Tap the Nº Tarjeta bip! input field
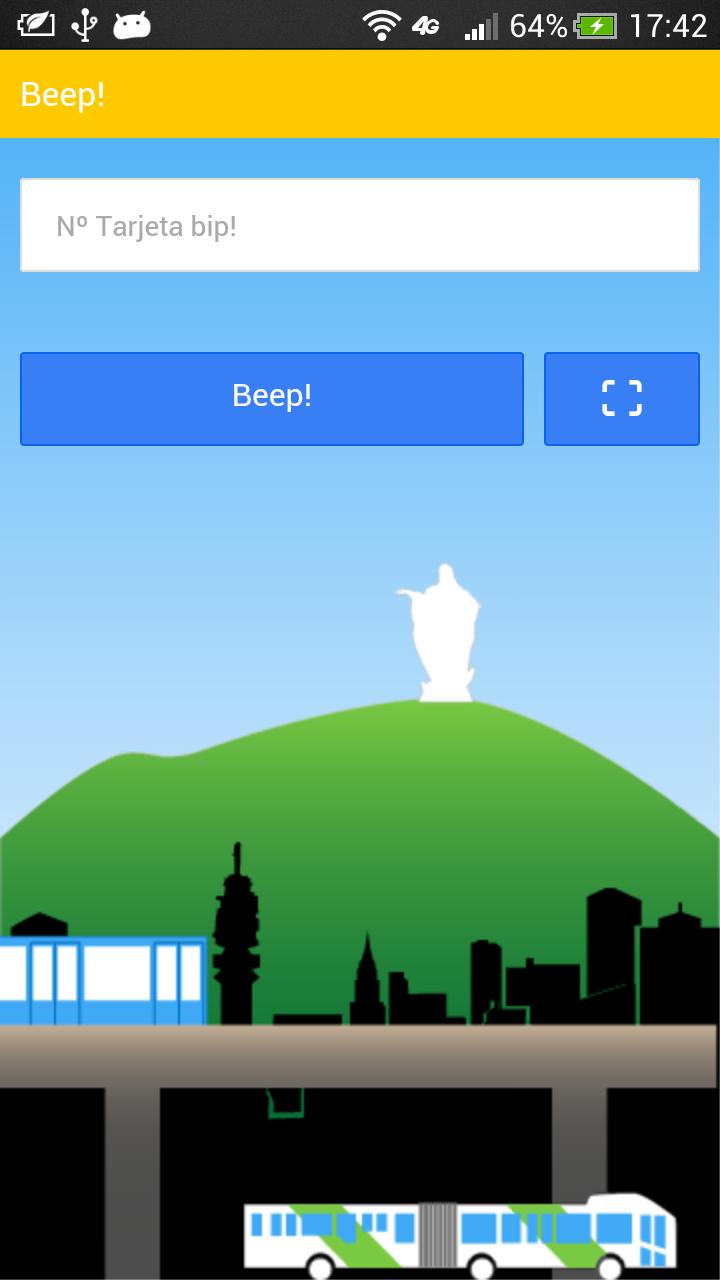The height and width of the screenshot is (1280, 720). (x=359, y=224)
